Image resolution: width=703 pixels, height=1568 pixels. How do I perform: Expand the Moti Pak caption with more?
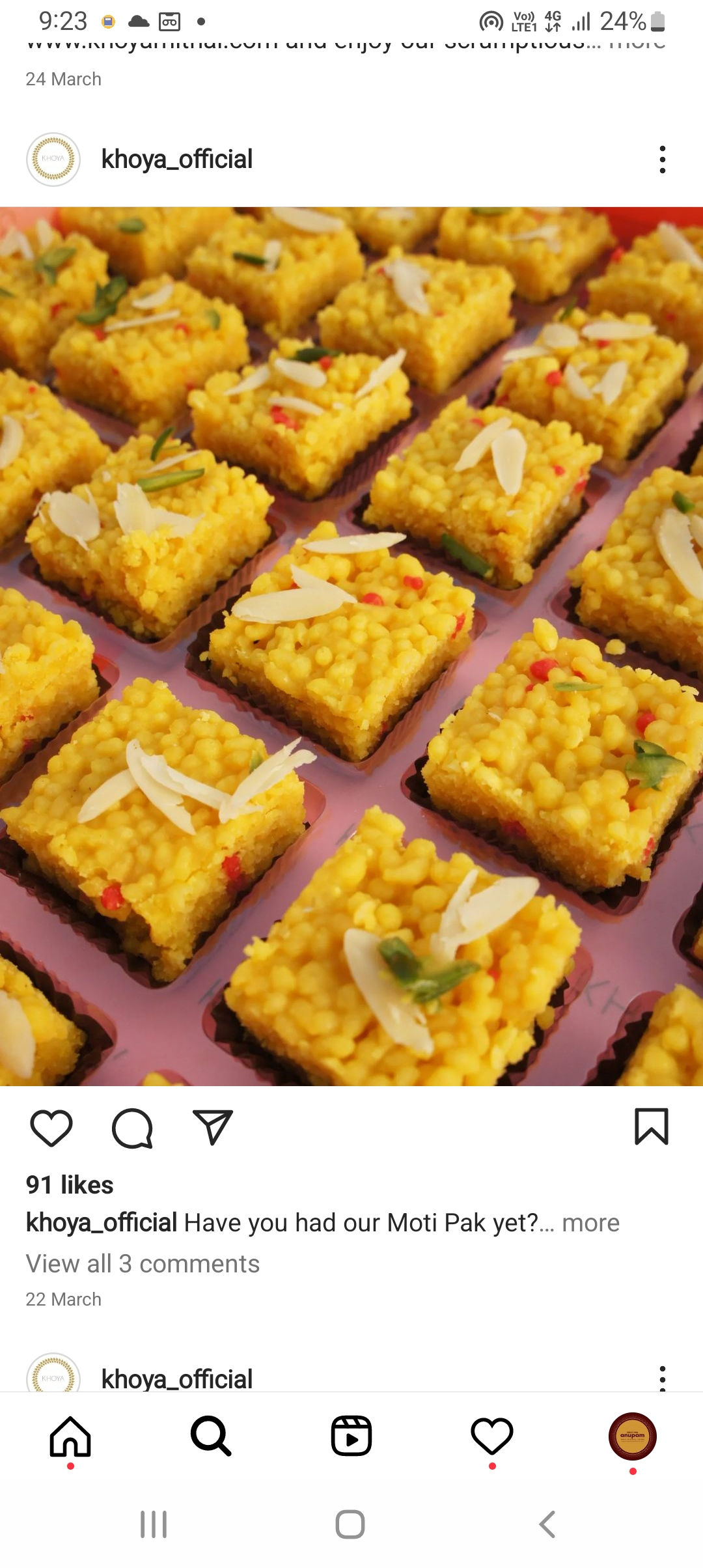coord(590,1223)
